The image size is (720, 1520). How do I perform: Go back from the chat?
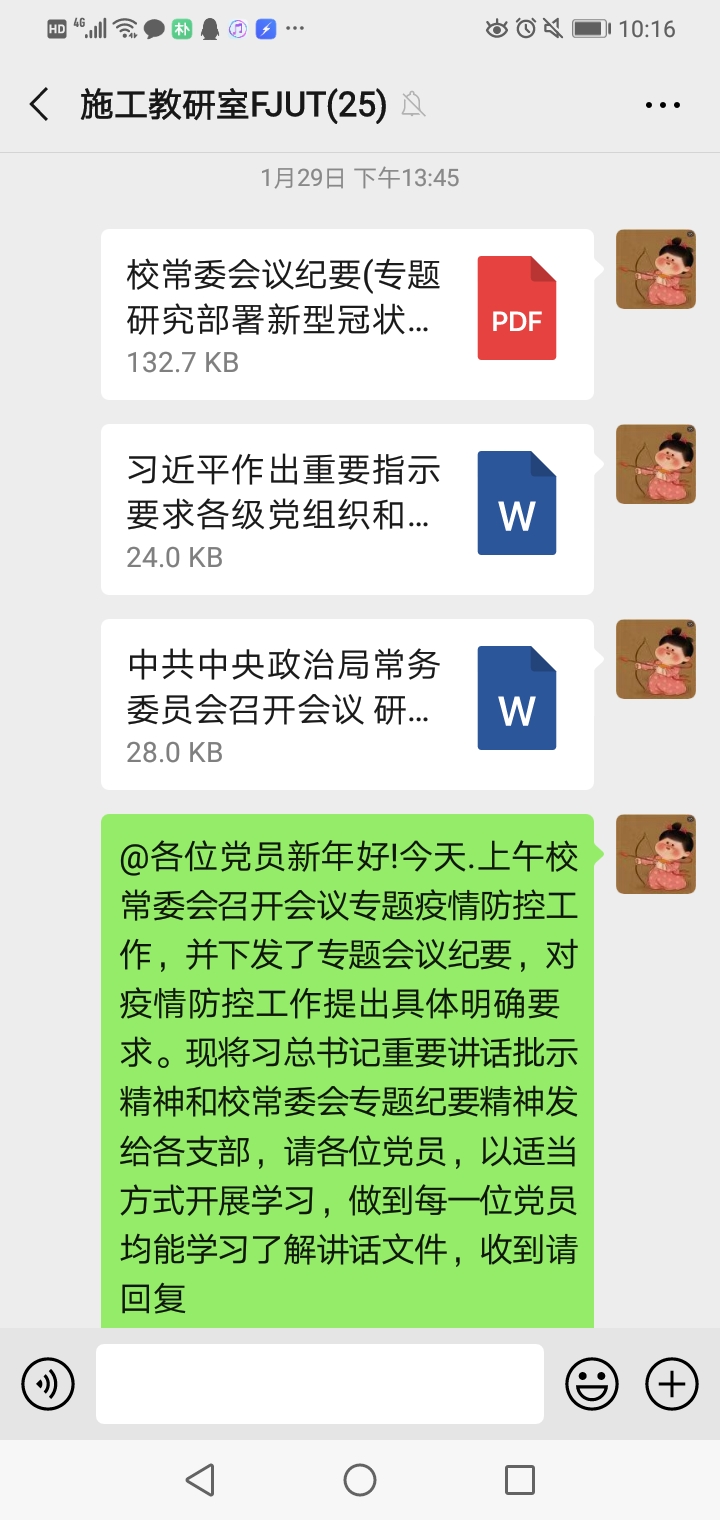pos(40,104)
